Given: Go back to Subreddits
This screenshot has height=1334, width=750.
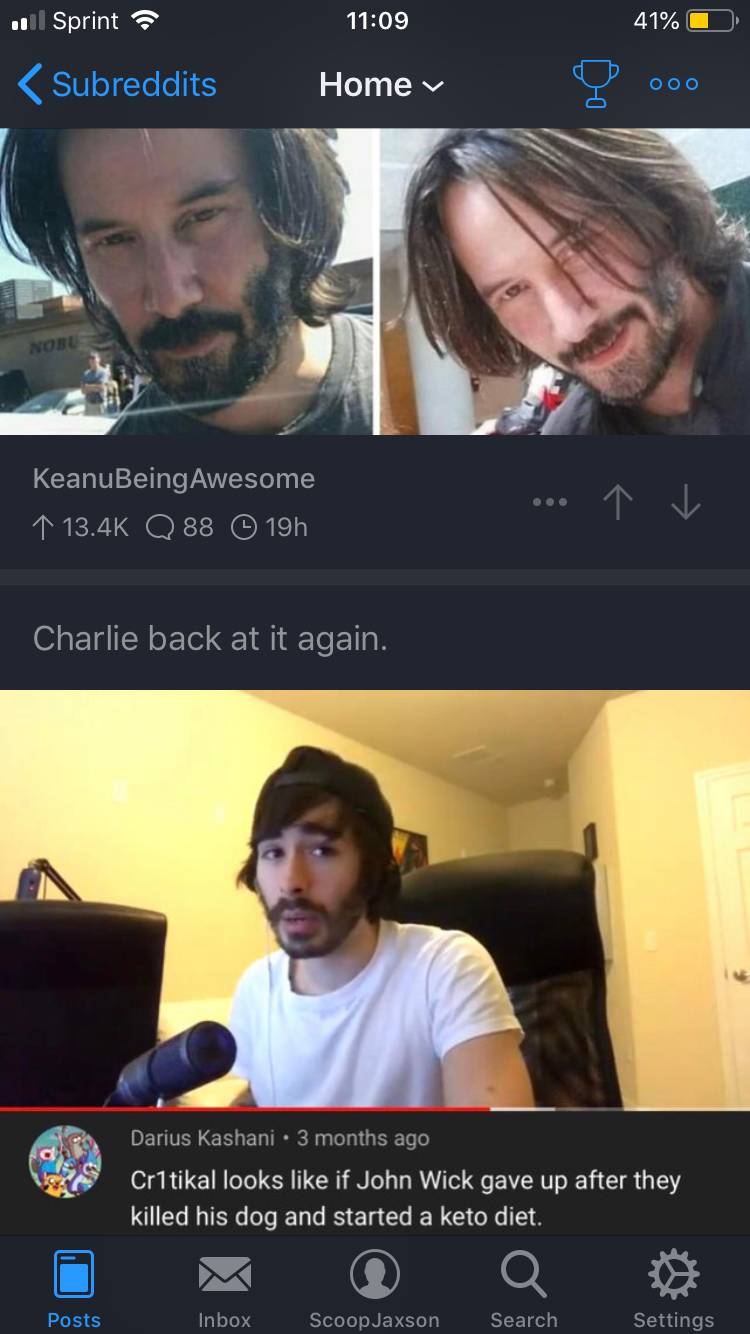Looking at the screenshot, I should click(118, 85).
